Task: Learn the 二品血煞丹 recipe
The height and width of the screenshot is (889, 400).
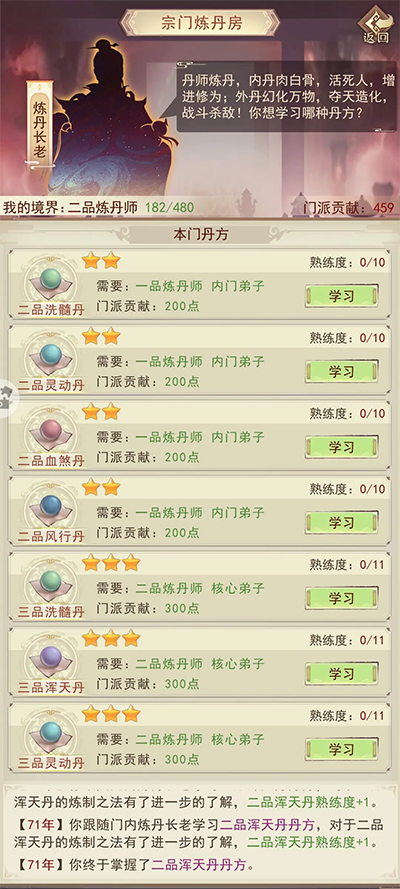Action: coord(342,447)
